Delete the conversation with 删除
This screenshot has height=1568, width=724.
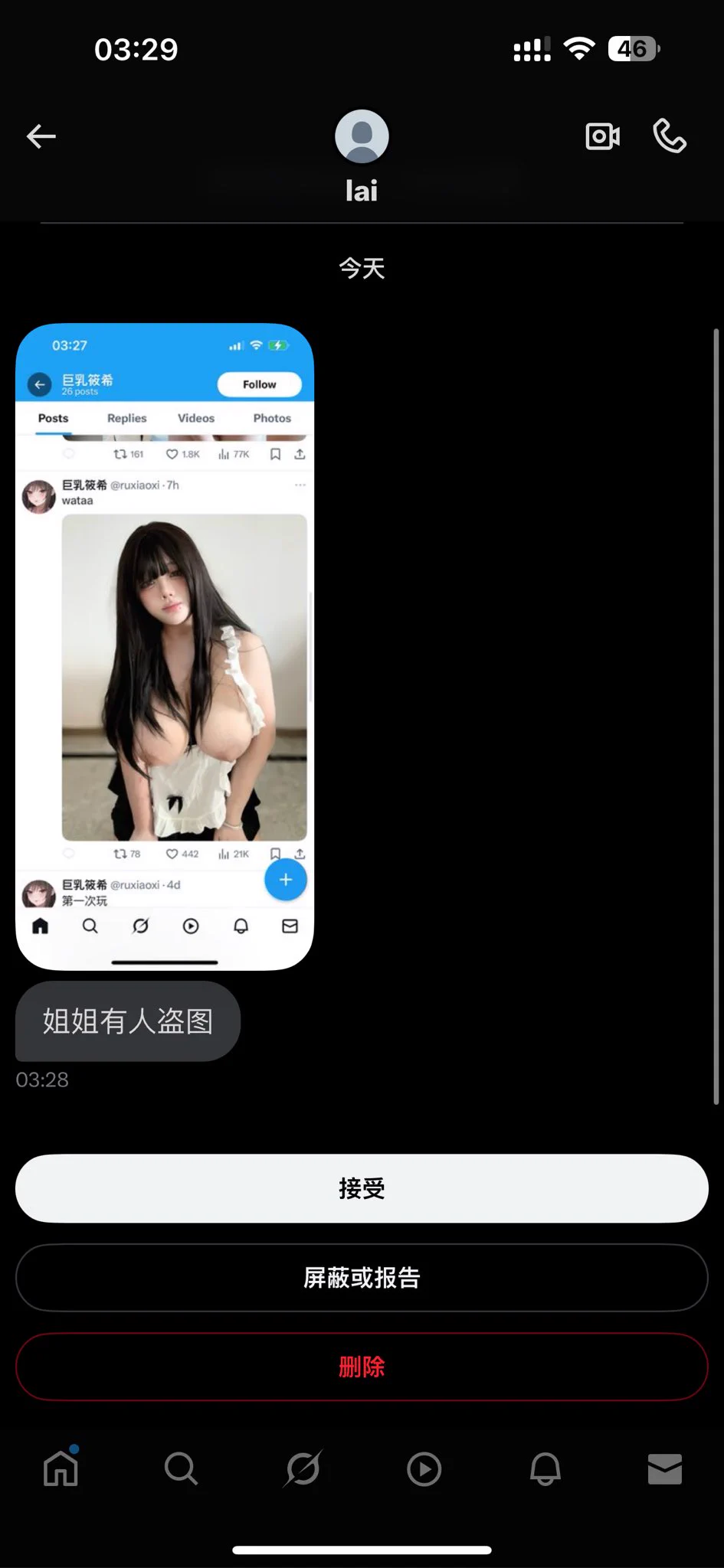click(362, 1367)
